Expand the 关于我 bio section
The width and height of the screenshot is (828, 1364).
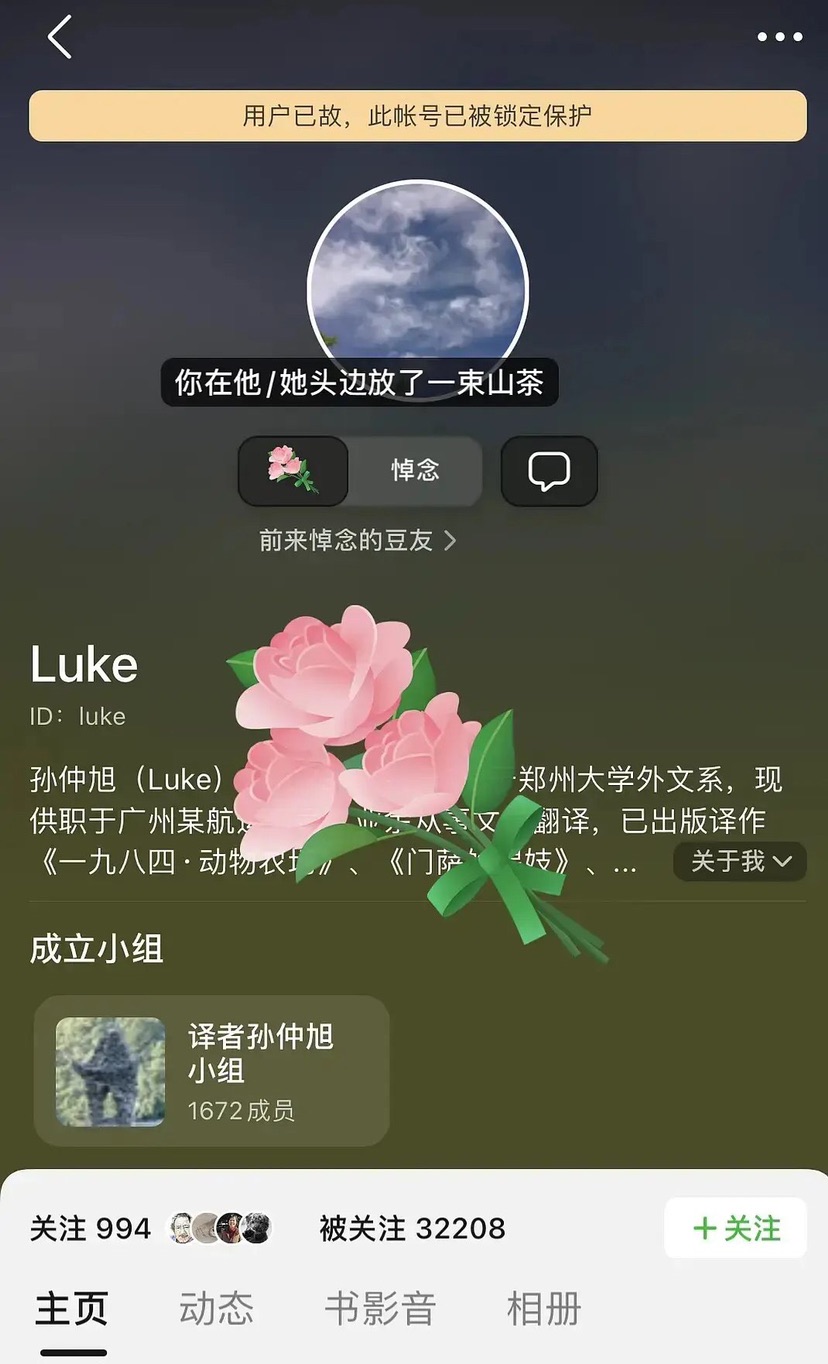[740, 861]
